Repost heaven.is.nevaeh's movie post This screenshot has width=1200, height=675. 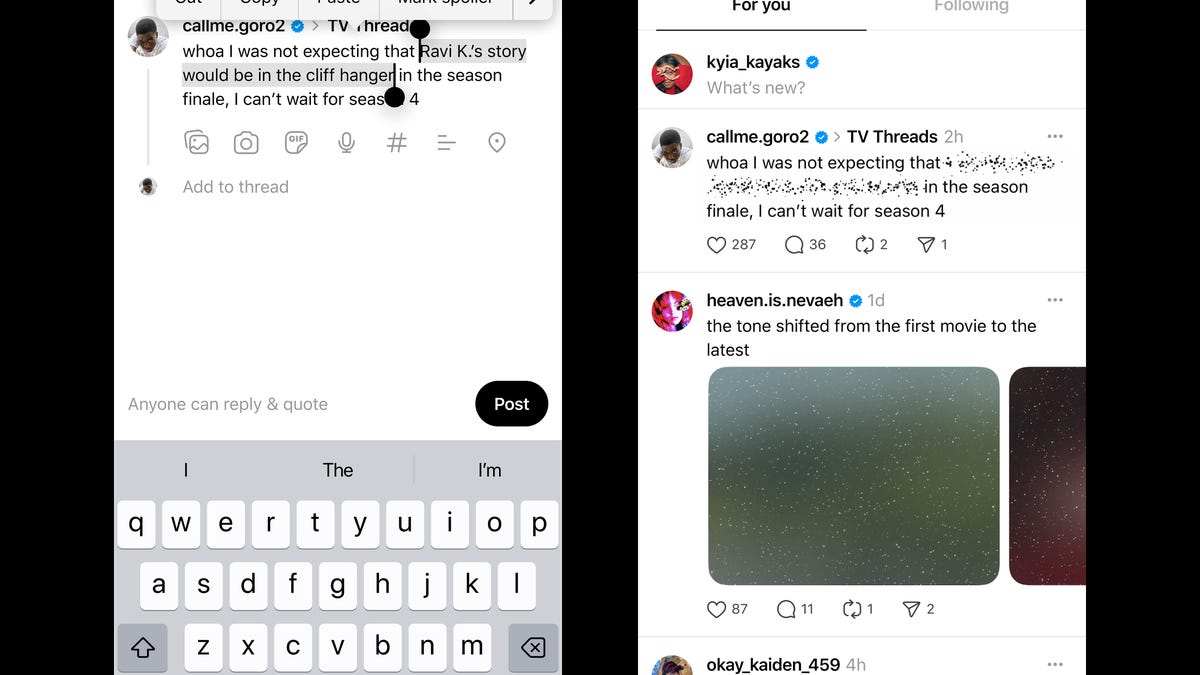851,609
